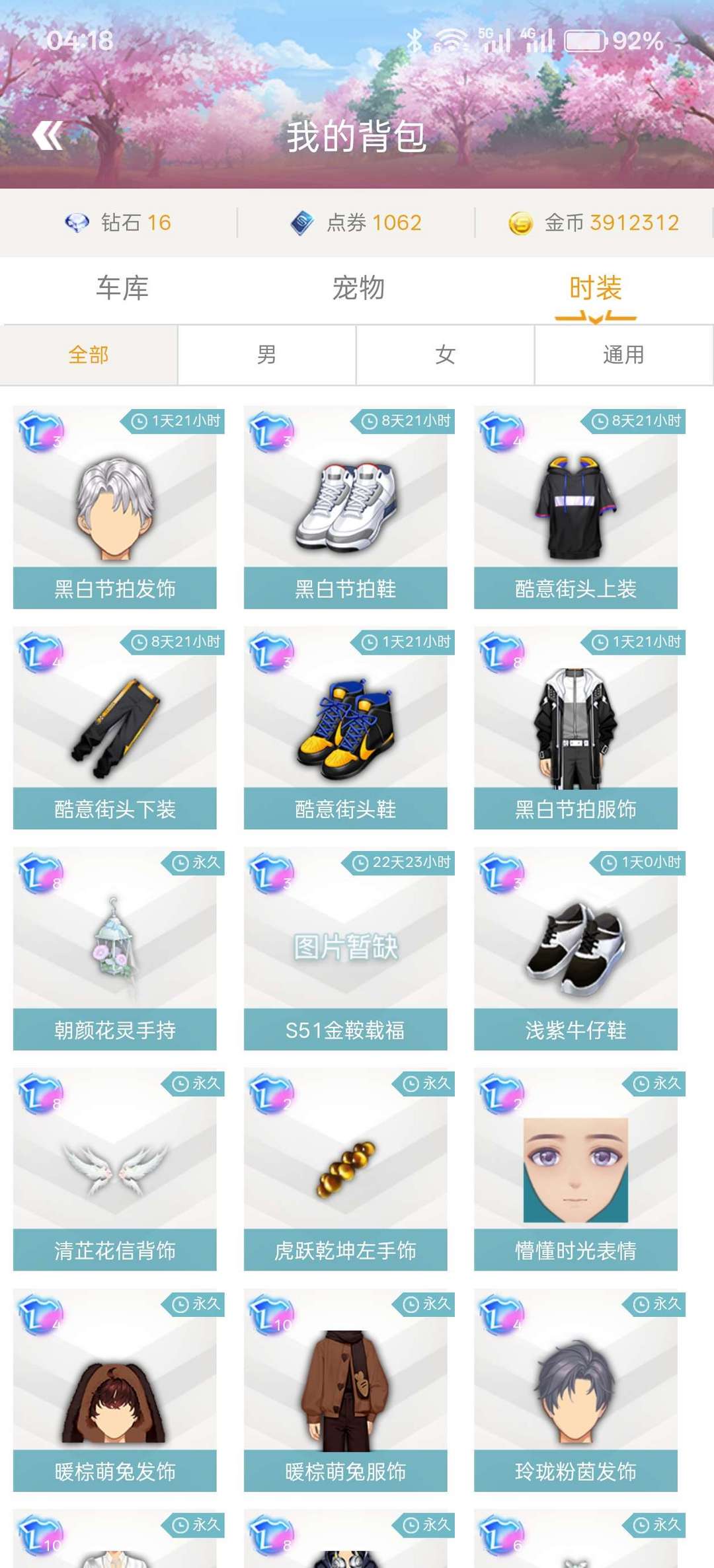Show 全部 fashion items
Screen dimensions: 714x1568
coord(89,355)
